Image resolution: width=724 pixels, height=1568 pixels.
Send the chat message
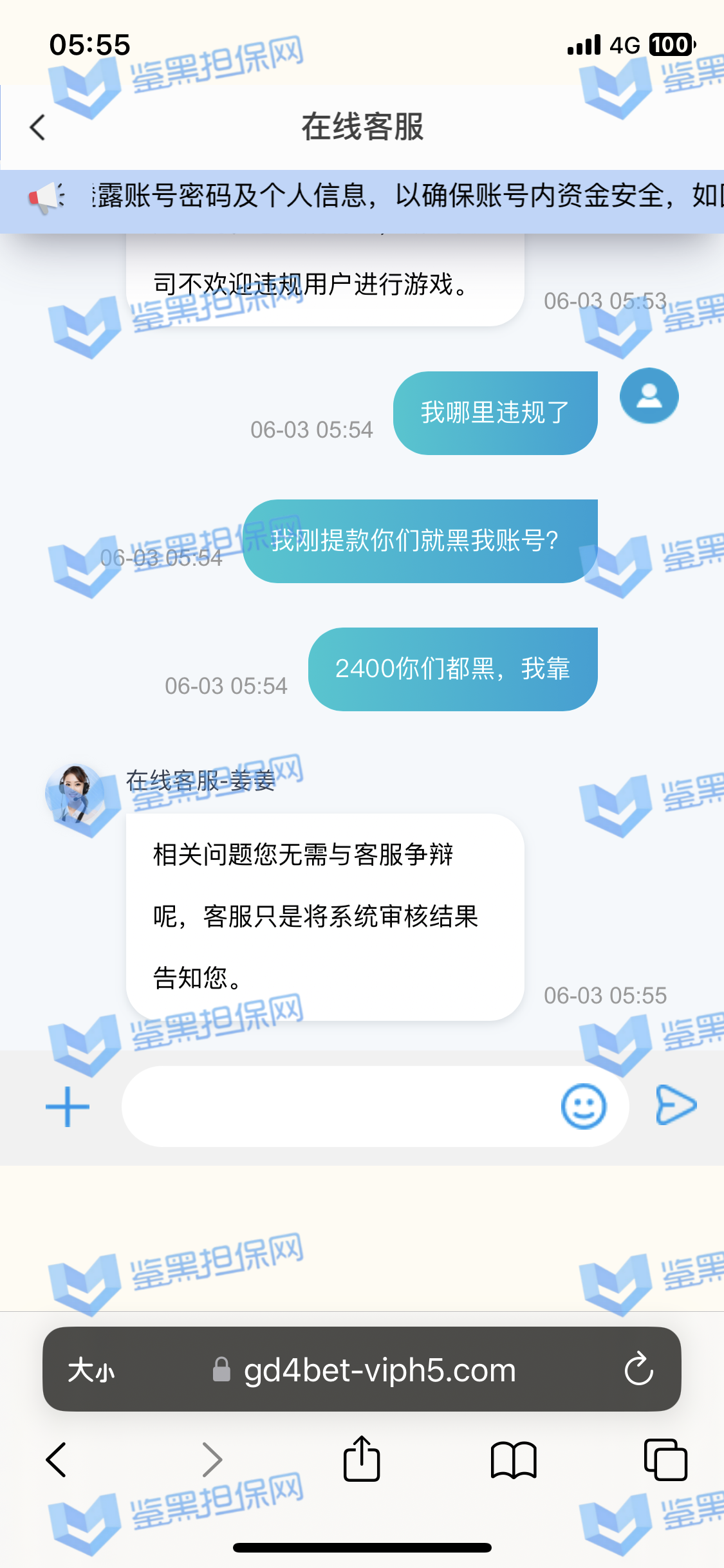click(675, 1105)
